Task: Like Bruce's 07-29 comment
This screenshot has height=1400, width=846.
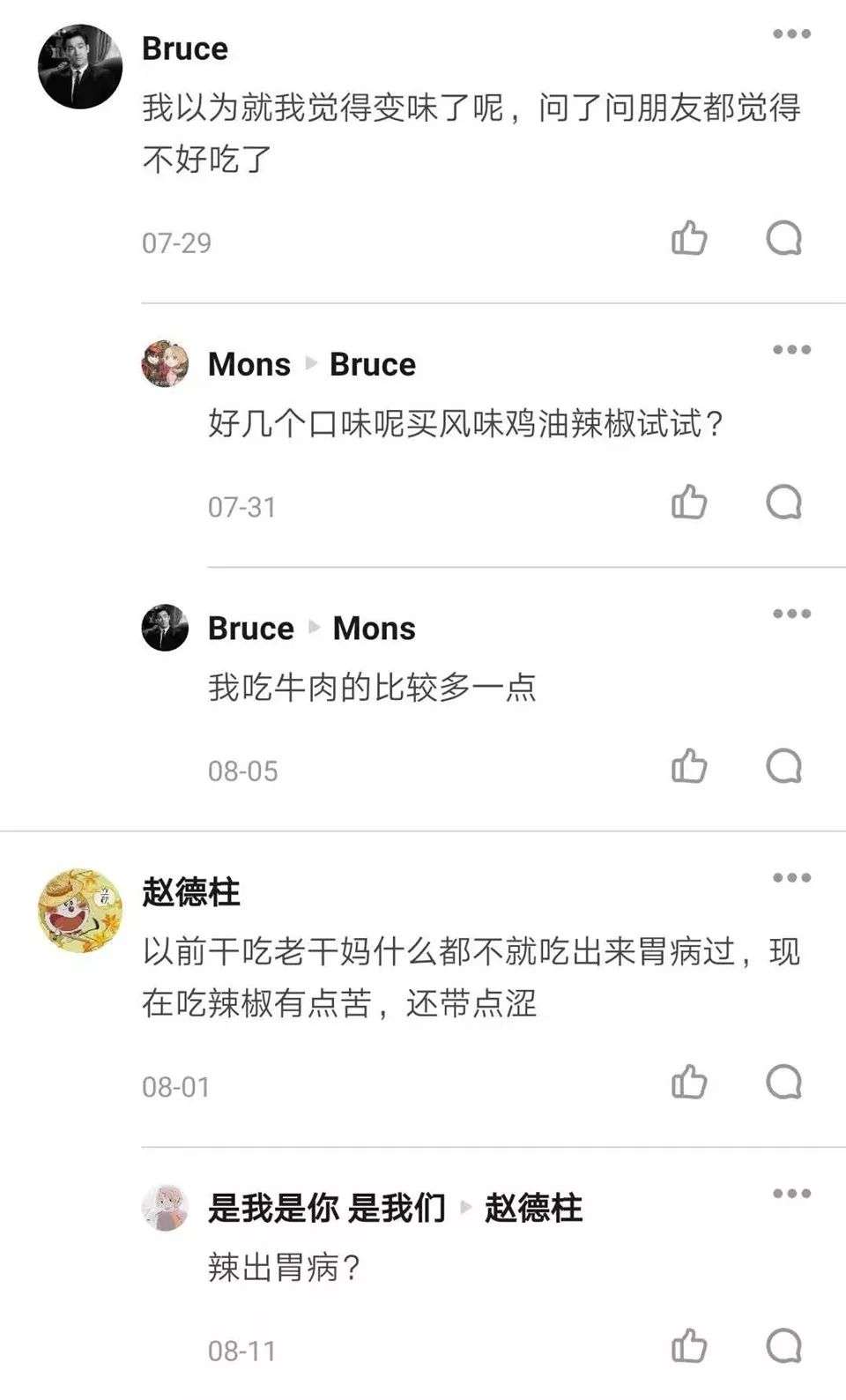Action: pyautogui.click(x=689, y=239)
